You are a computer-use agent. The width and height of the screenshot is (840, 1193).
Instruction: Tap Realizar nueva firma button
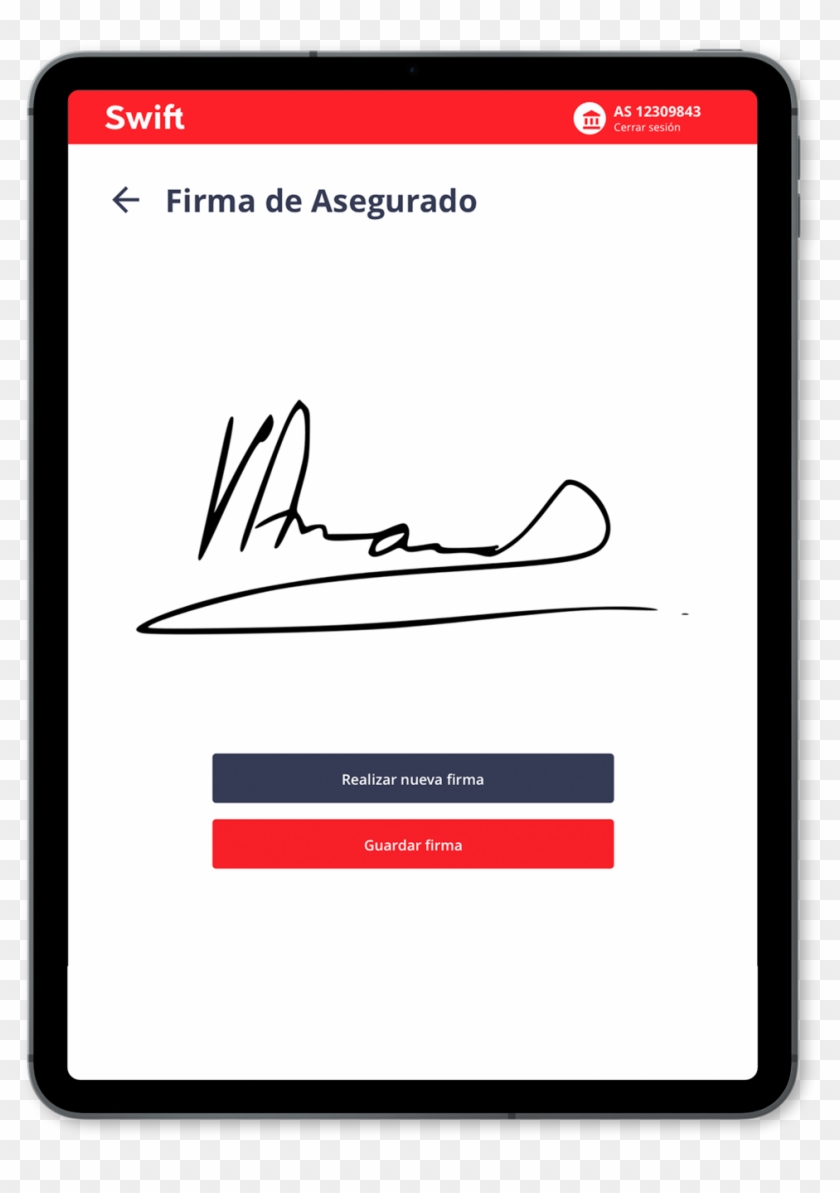(412, 779)
